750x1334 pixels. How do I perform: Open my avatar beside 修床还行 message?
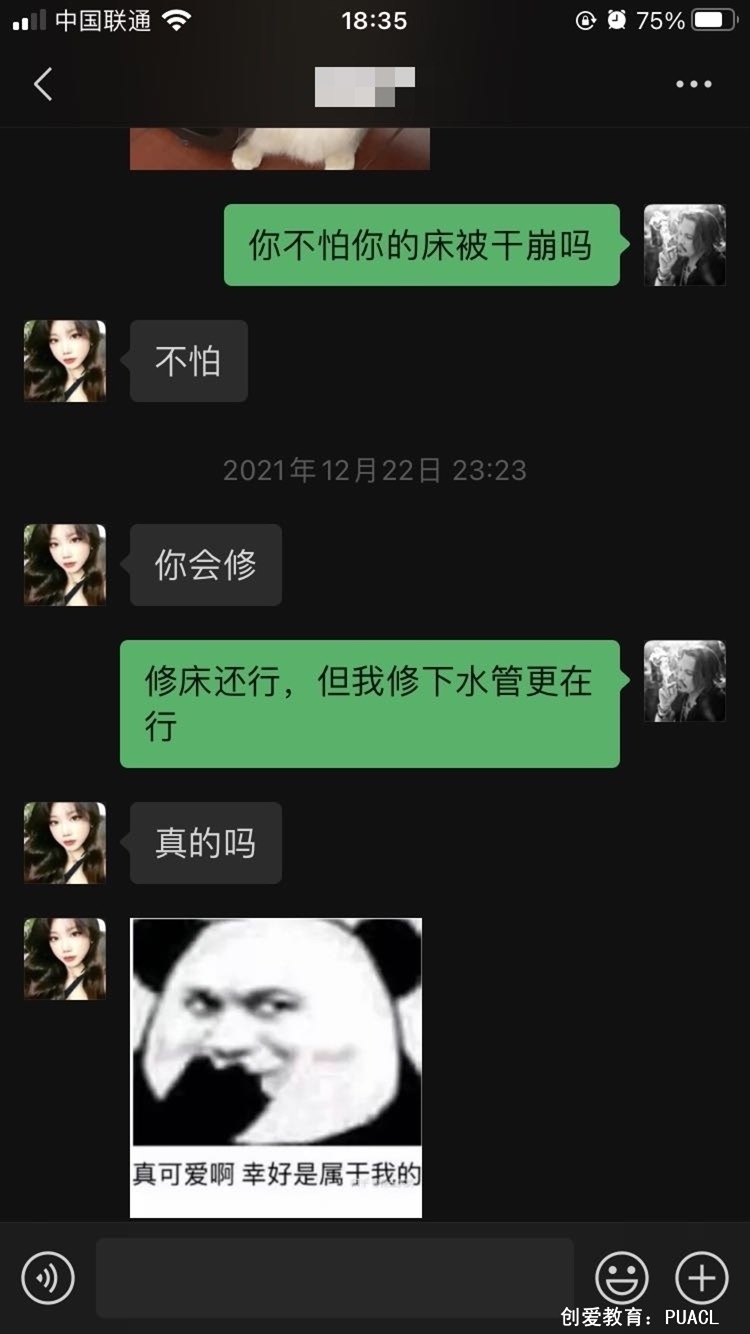coord(684,681)
